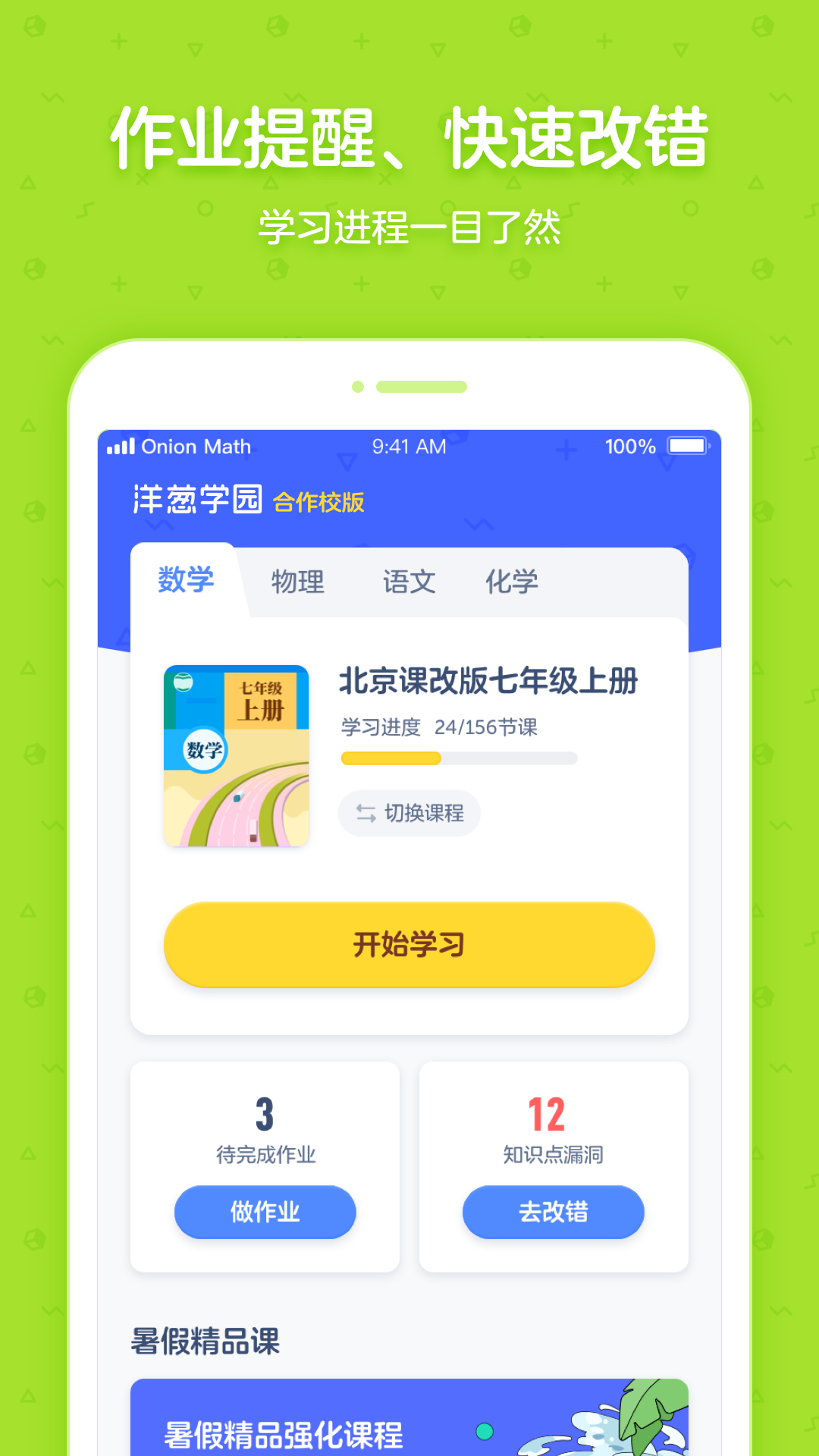819x1456 pixels.
Task: Tap 去改错 to fix mistakes
Action: [553, 1212]
